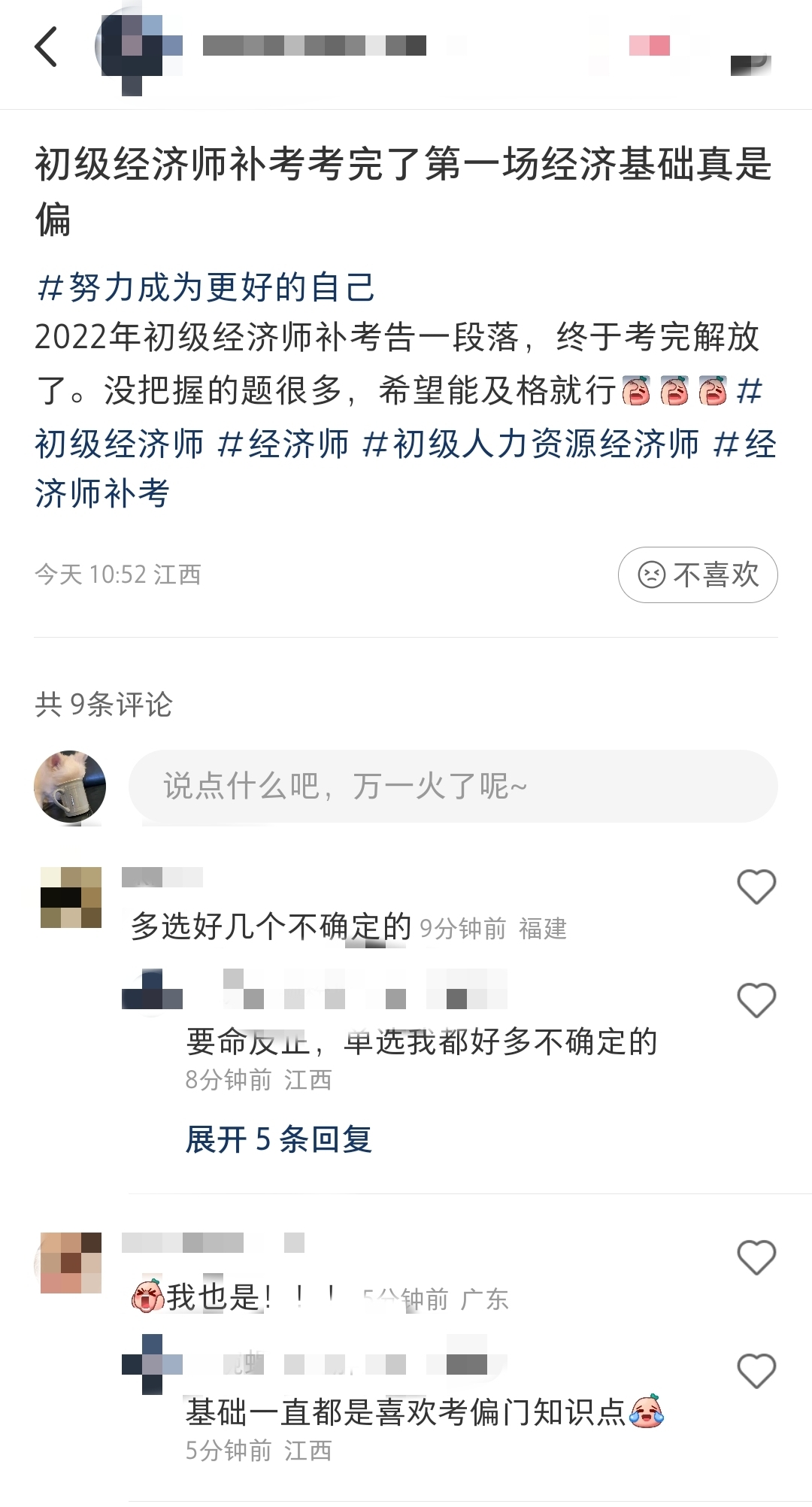Toggle the like heart on comment 多选好几个不确定的
812x1507 pixels.
pos(756,887)
